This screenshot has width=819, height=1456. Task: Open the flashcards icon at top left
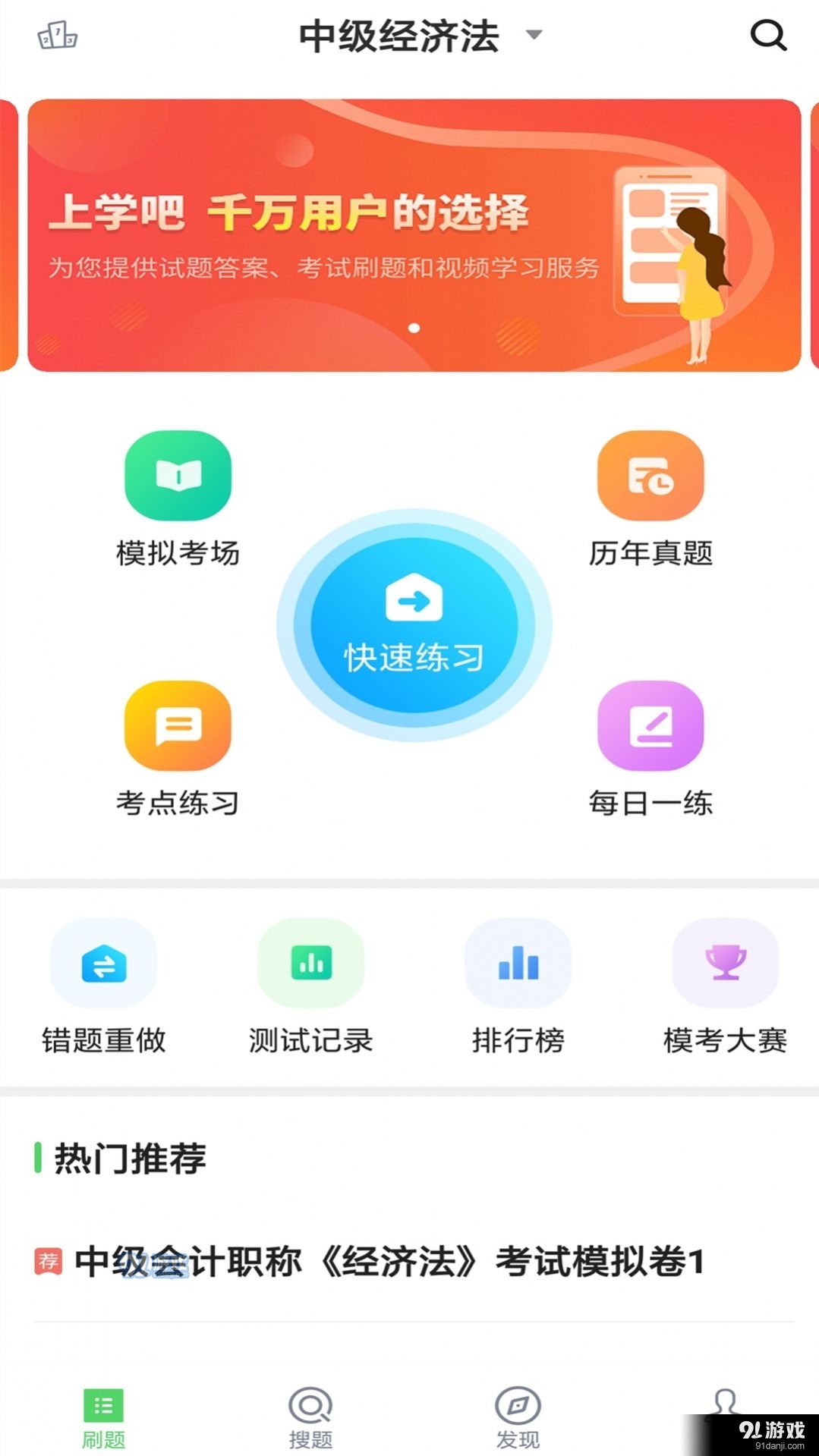(57, 34)
